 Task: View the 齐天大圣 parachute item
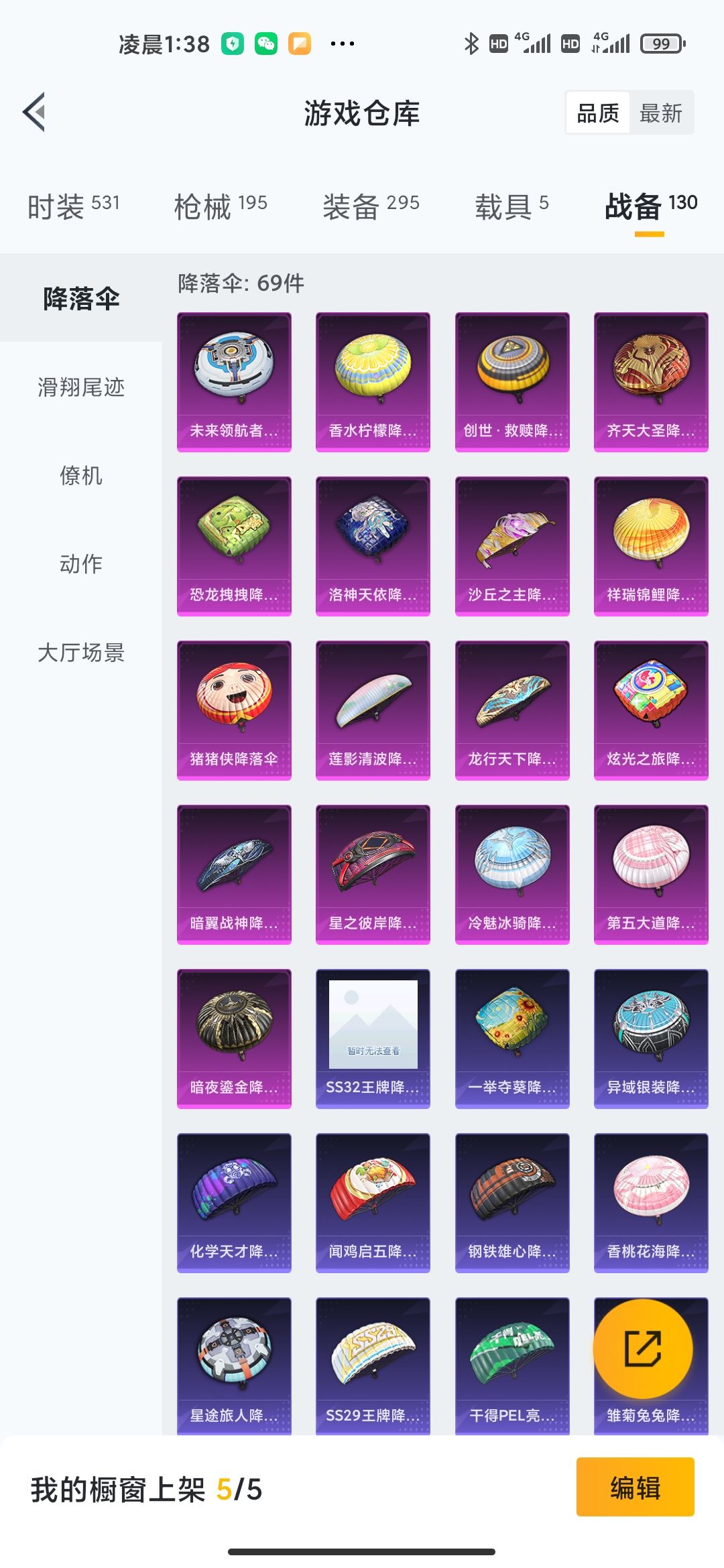click(x=651, y=381)
